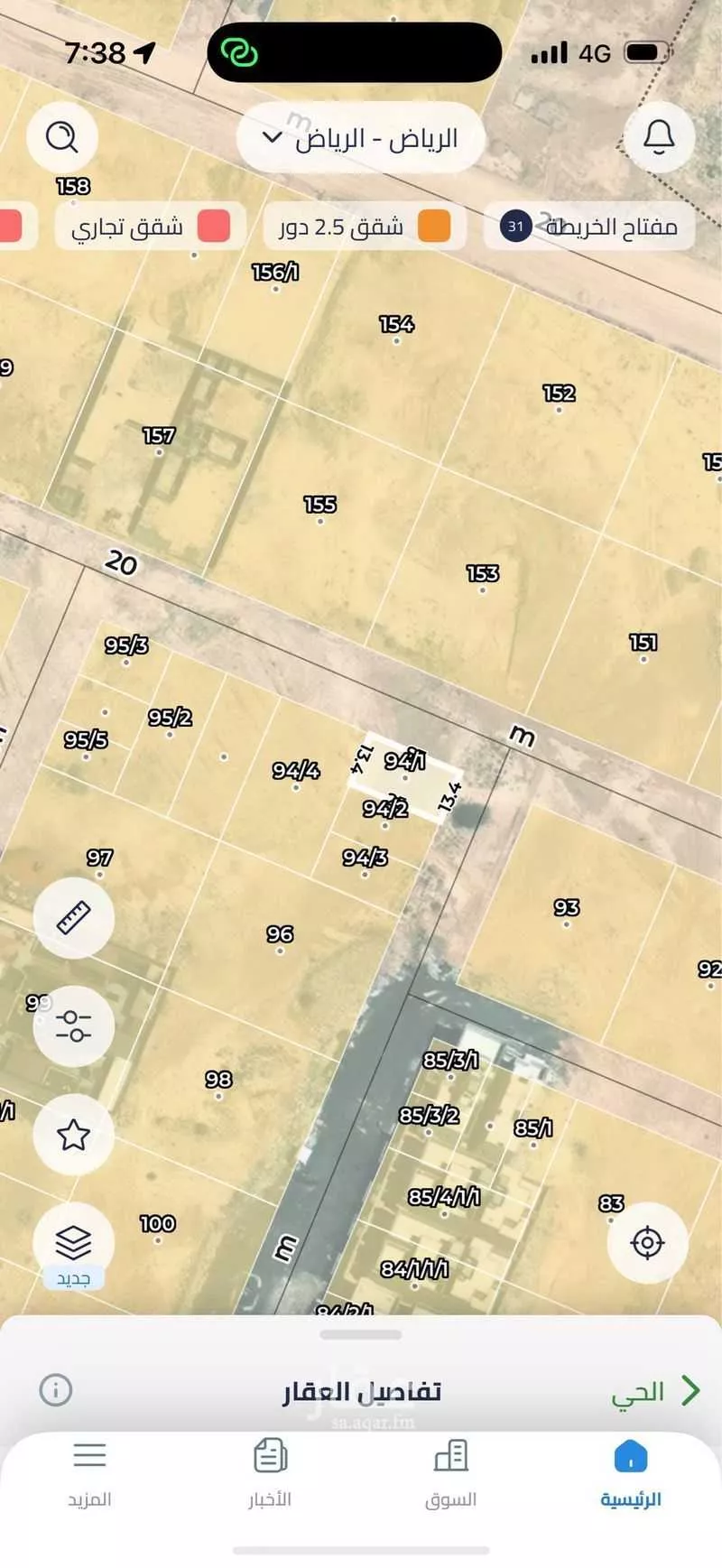722x1568 pixels.
Task: Open the مفتاح الخريطة map legend
Action: coord(591,226)
